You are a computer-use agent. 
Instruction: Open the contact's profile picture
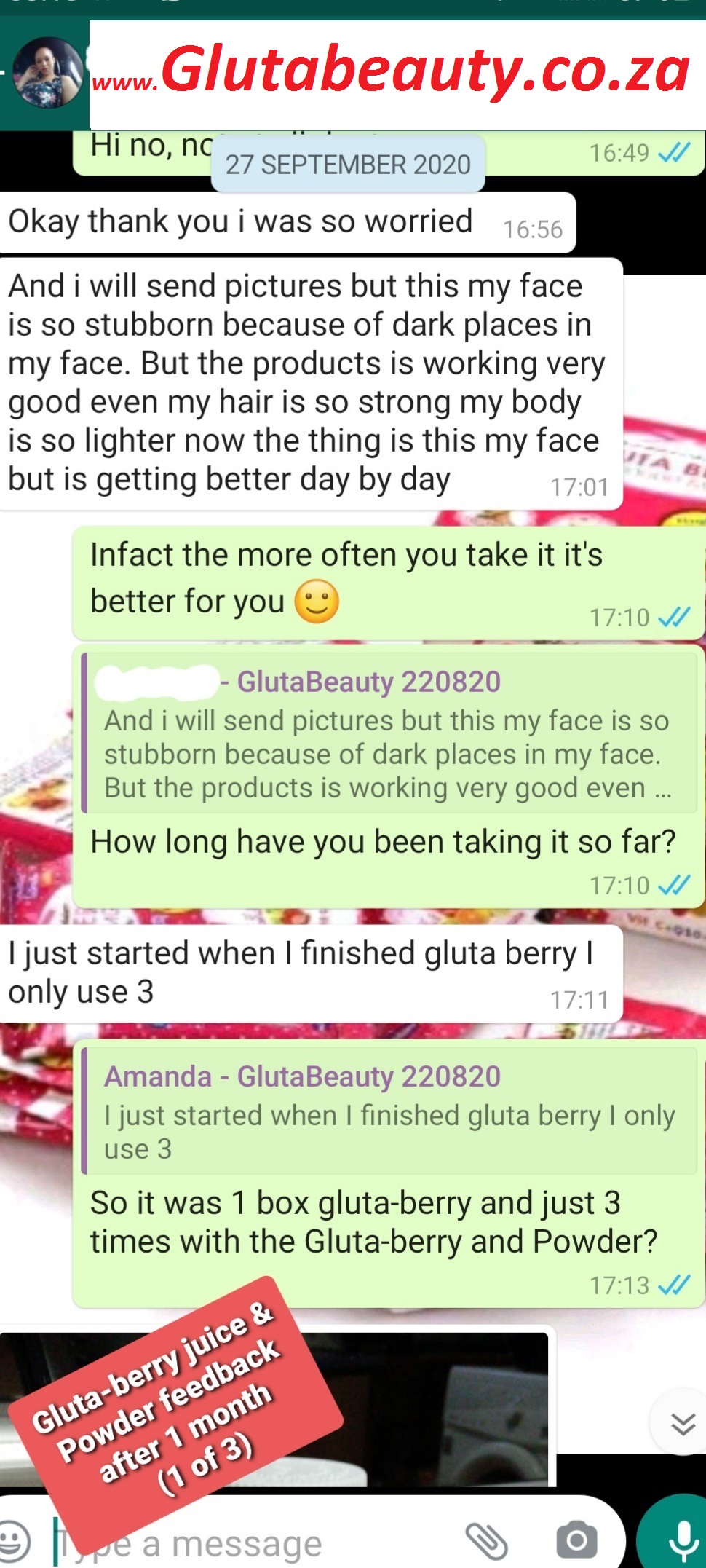pyautogui.click(x=48, y=73)
